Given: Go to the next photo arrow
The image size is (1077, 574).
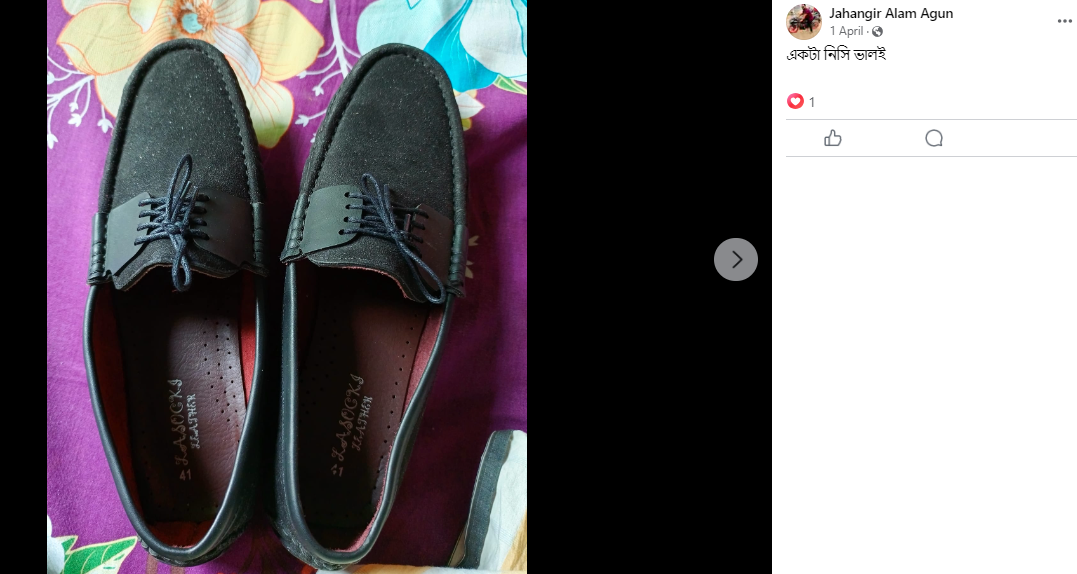Looking at the screenshot, I should coord(735,260).
